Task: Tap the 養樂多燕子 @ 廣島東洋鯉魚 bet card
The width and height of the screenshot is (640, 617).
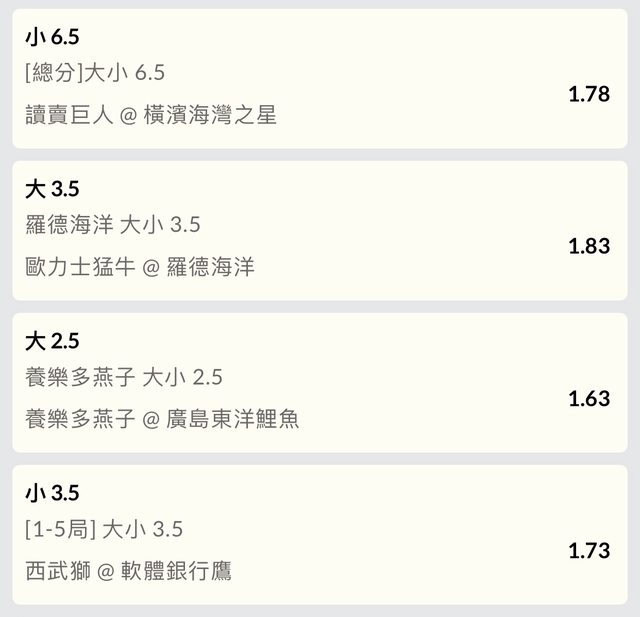Action: [319, 383]
